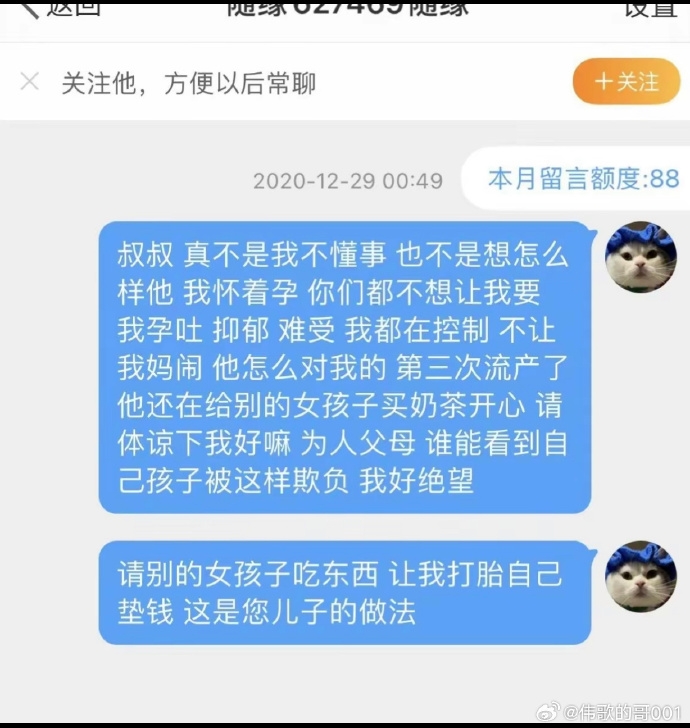The height and width of the screenshot is (728, 690).
Task: Dismiss the follow suggestion banner
Action: click(x=30, y=82)
